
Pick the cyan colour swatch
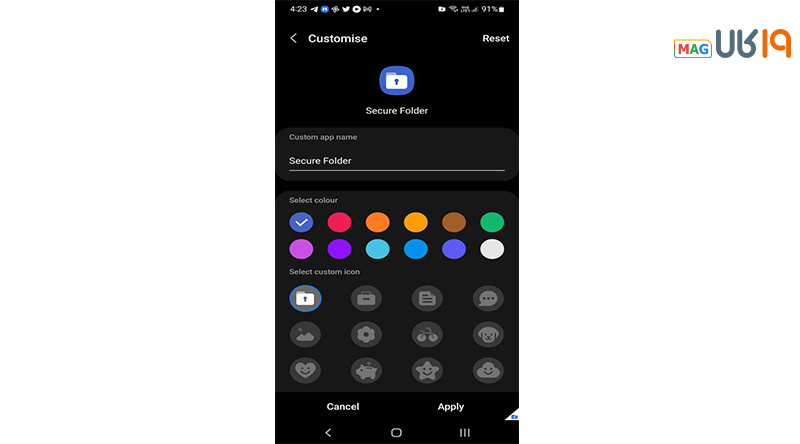coord(377,249)
